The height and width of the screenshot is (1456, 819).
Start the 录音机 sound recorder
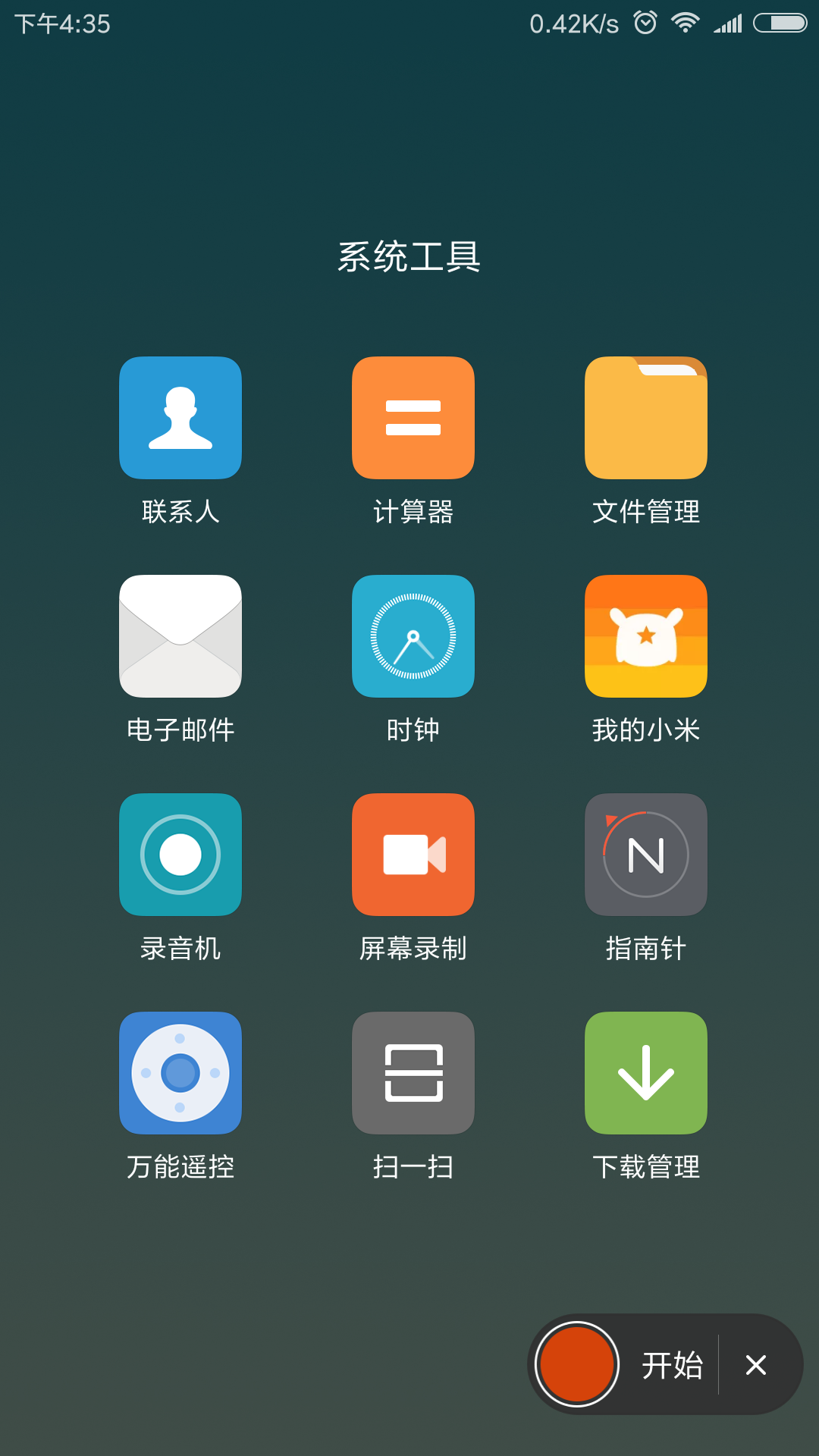click(180, 853)
